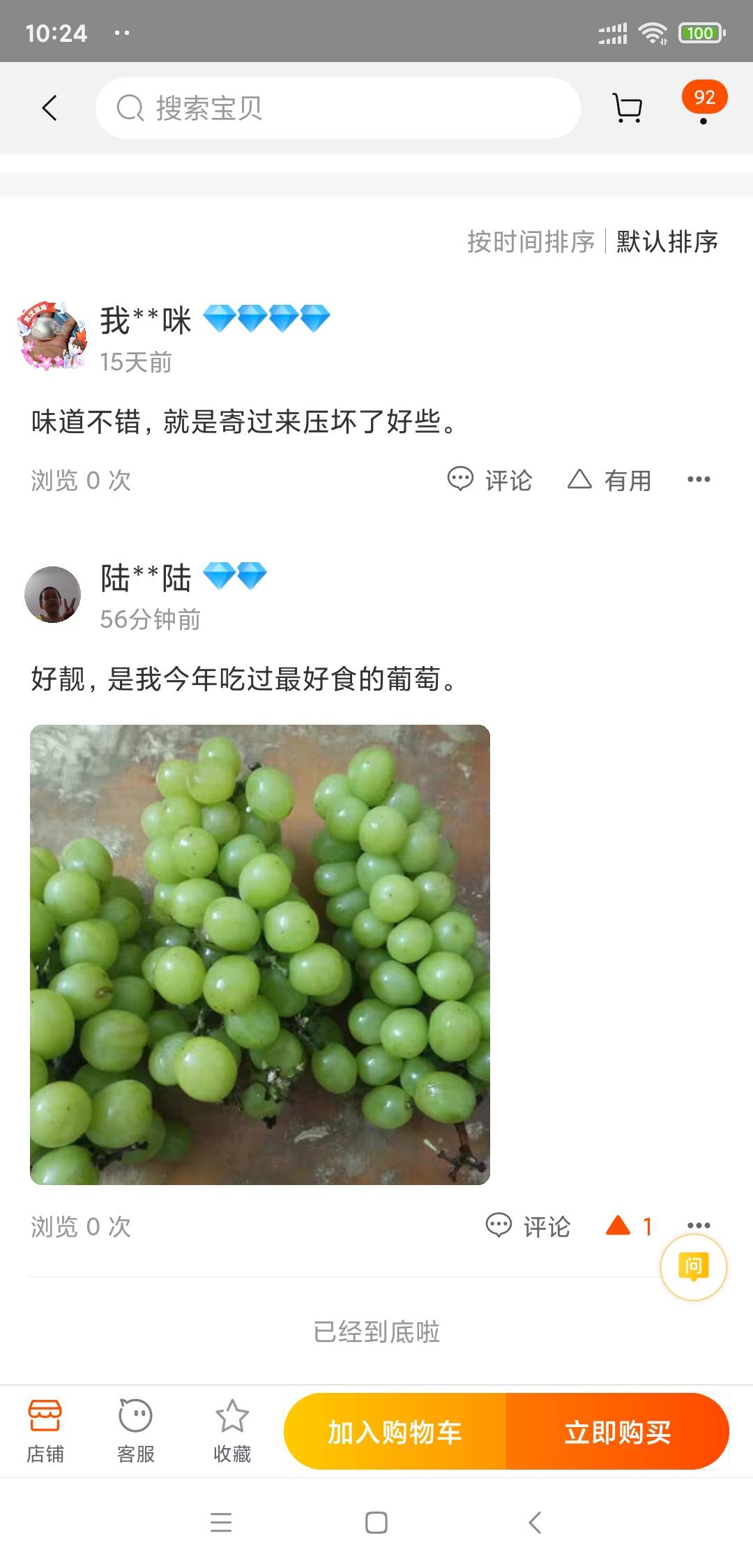Tap 立即购买 to buy now
The width and height of the screenshot is (753, 1568).
click(617, 1432)
